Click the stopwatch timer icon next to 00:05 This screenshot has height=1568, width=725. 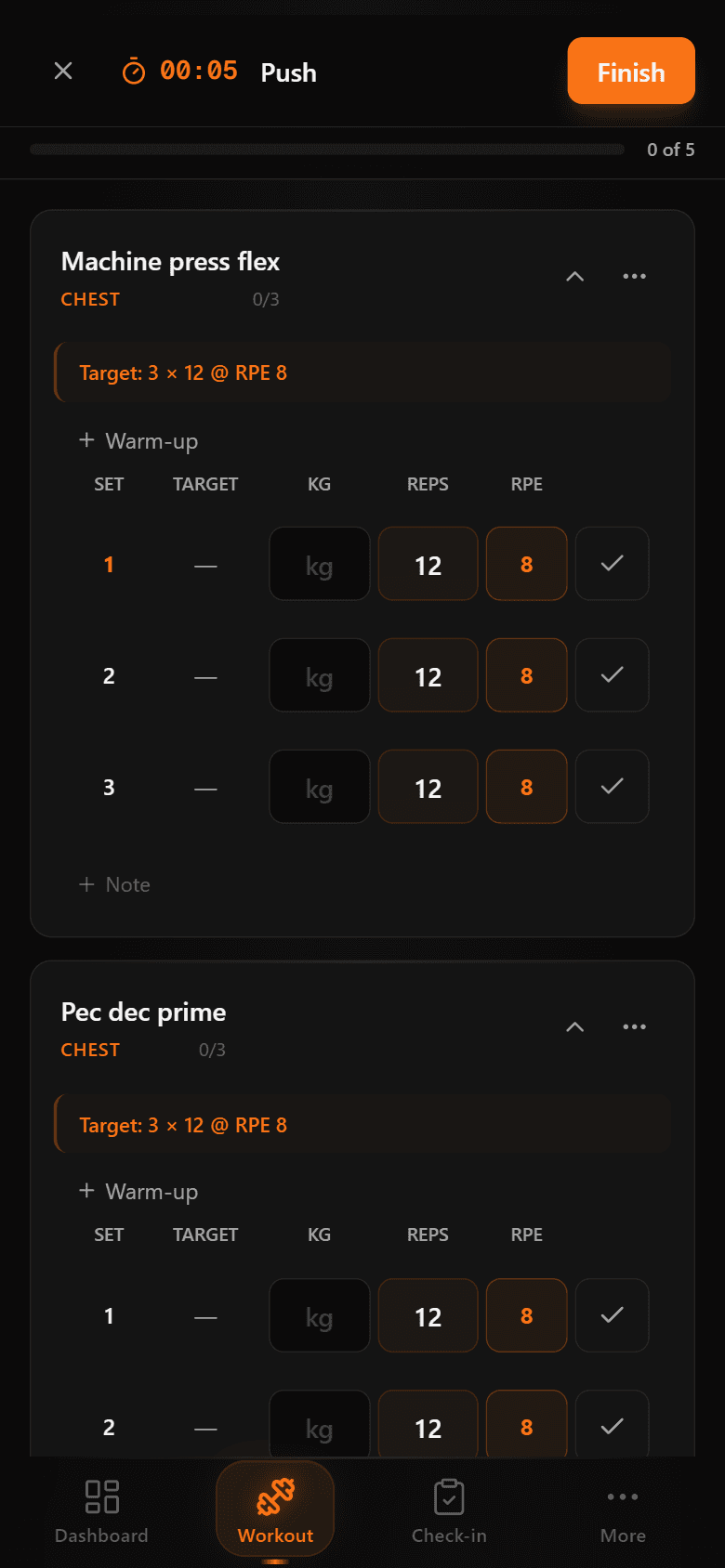coord(134,71)
